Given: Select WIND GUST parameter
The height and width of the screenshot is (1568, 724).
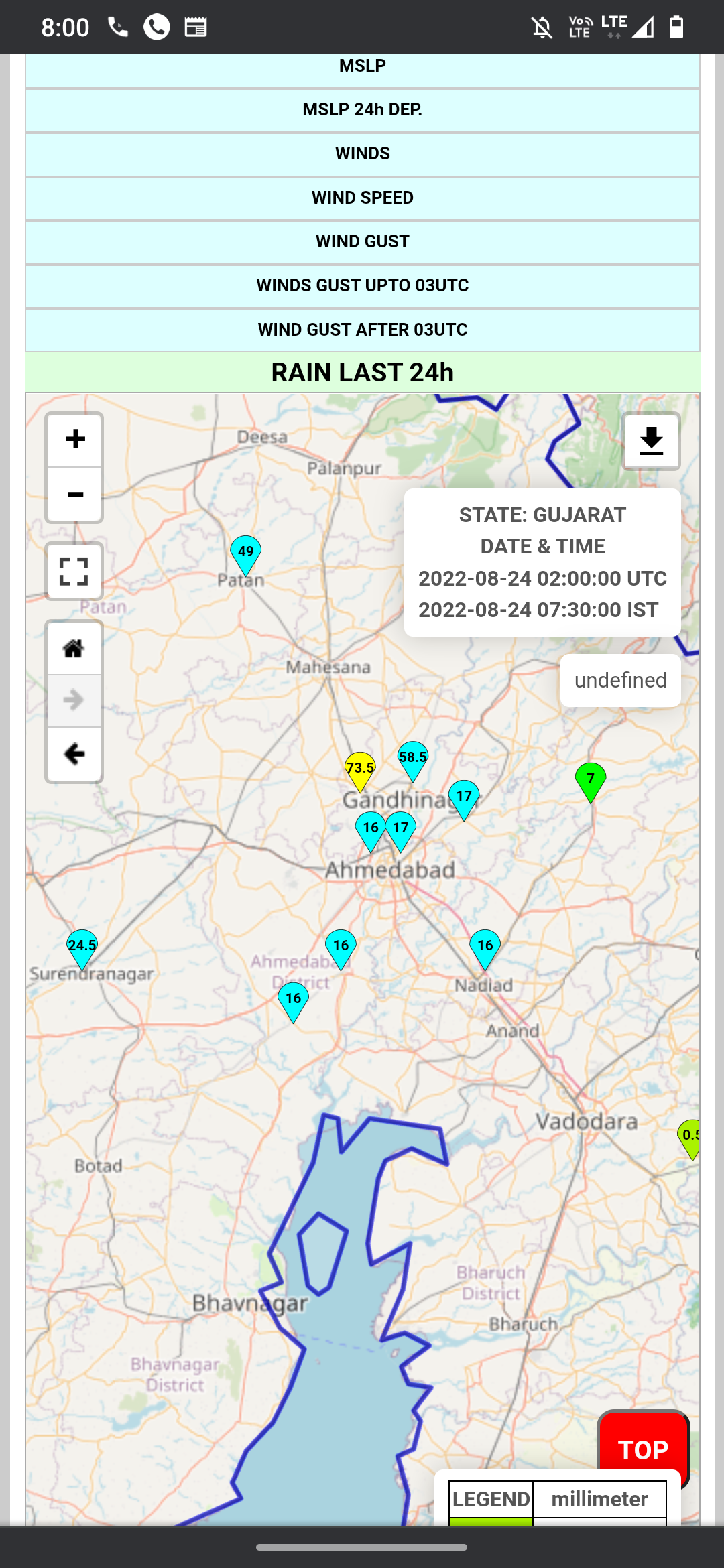Looking at the screenshot, I should tap(362, 241).
